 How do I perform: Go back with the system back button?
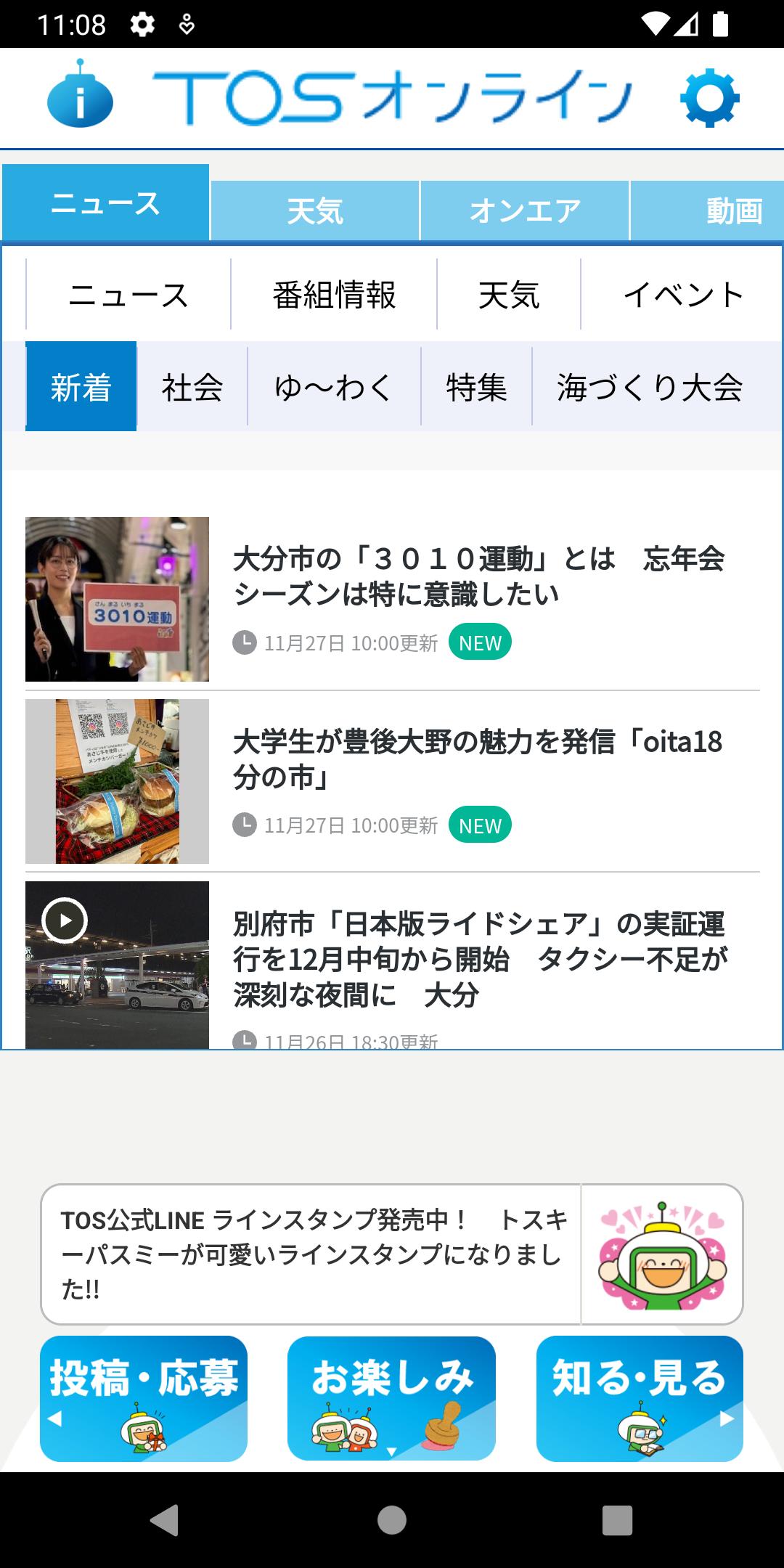click(165, 1520)
